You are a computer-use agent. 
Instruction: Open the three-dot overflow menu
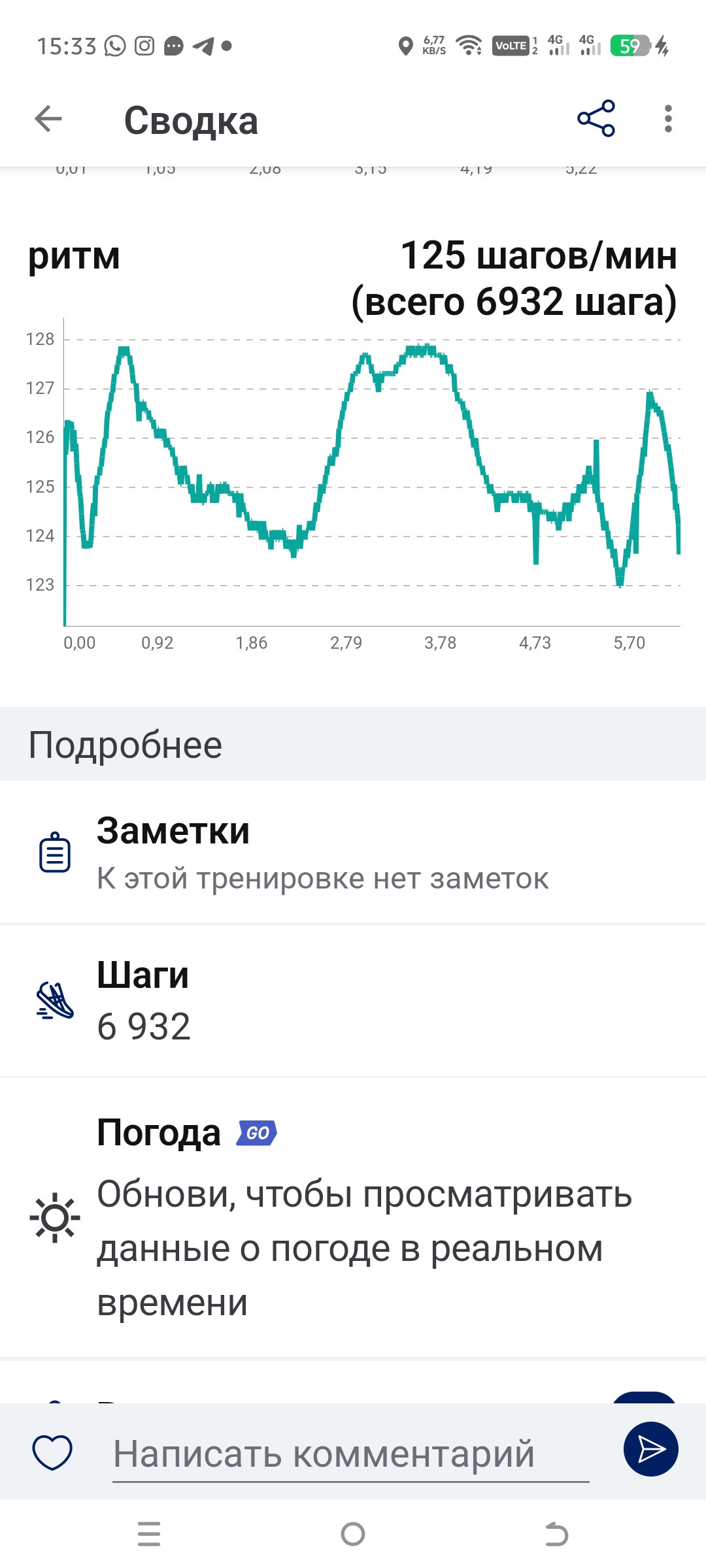(x=667, y=119)
